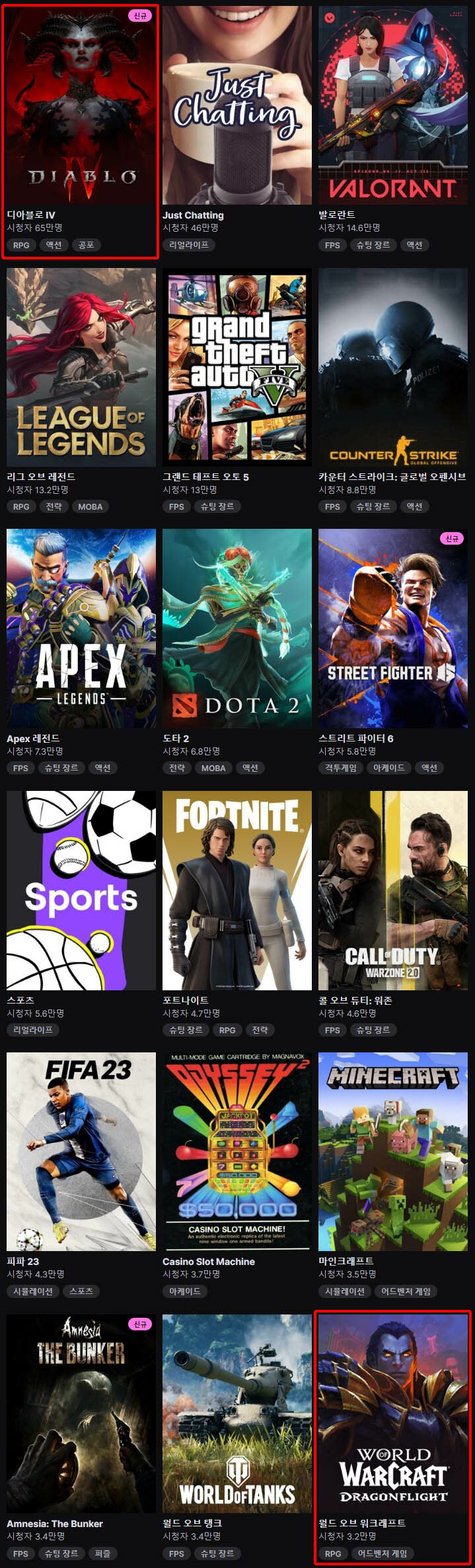Image resolution: width=475 pixels, height=1568 pixels.
Task: Tap the 격투게임 tag under 스트리트 파이터 6
Action: click(341, 768)
